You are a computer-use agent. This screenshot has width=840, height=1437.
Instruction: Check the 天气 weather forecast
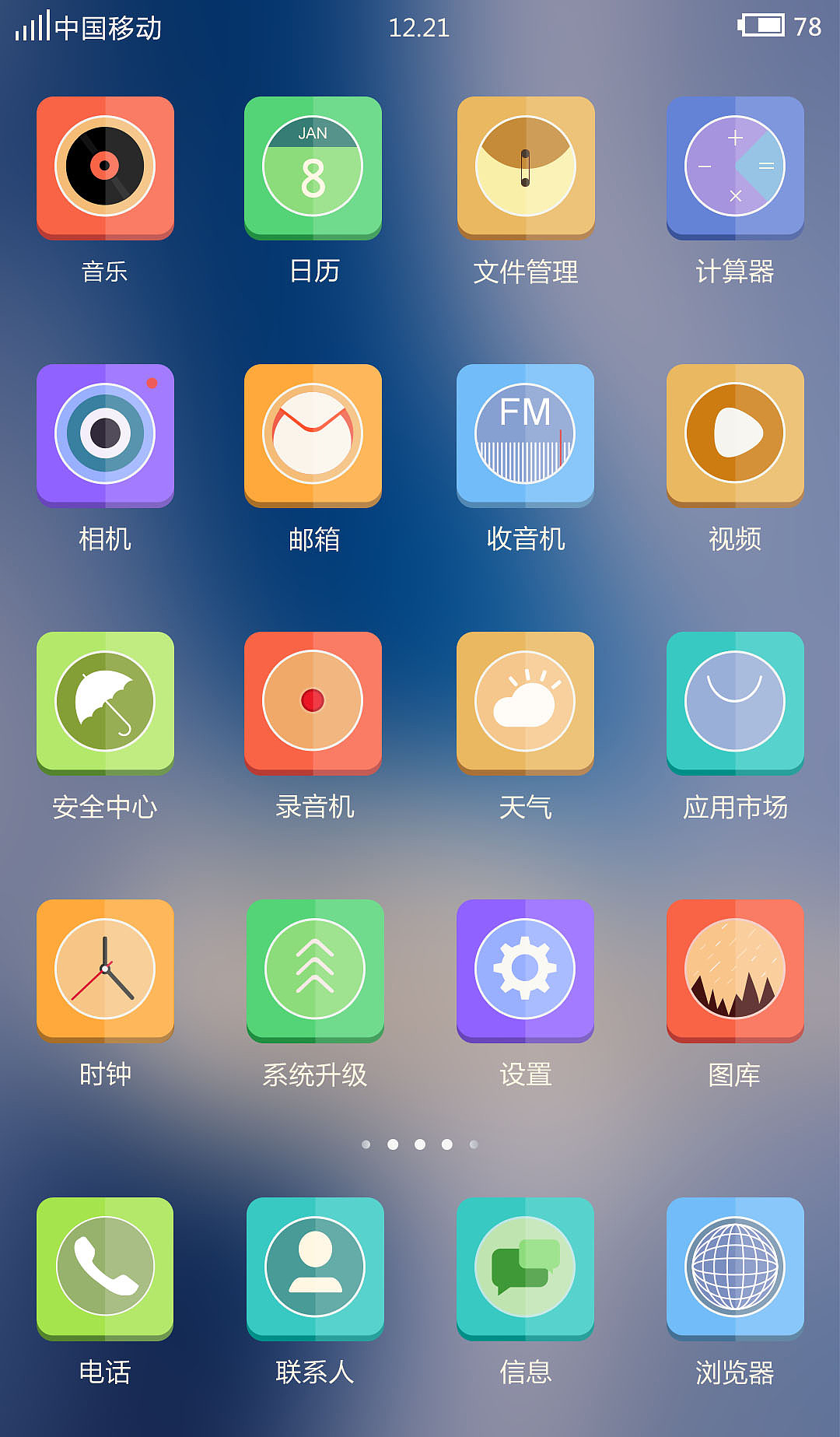[525, 700]
